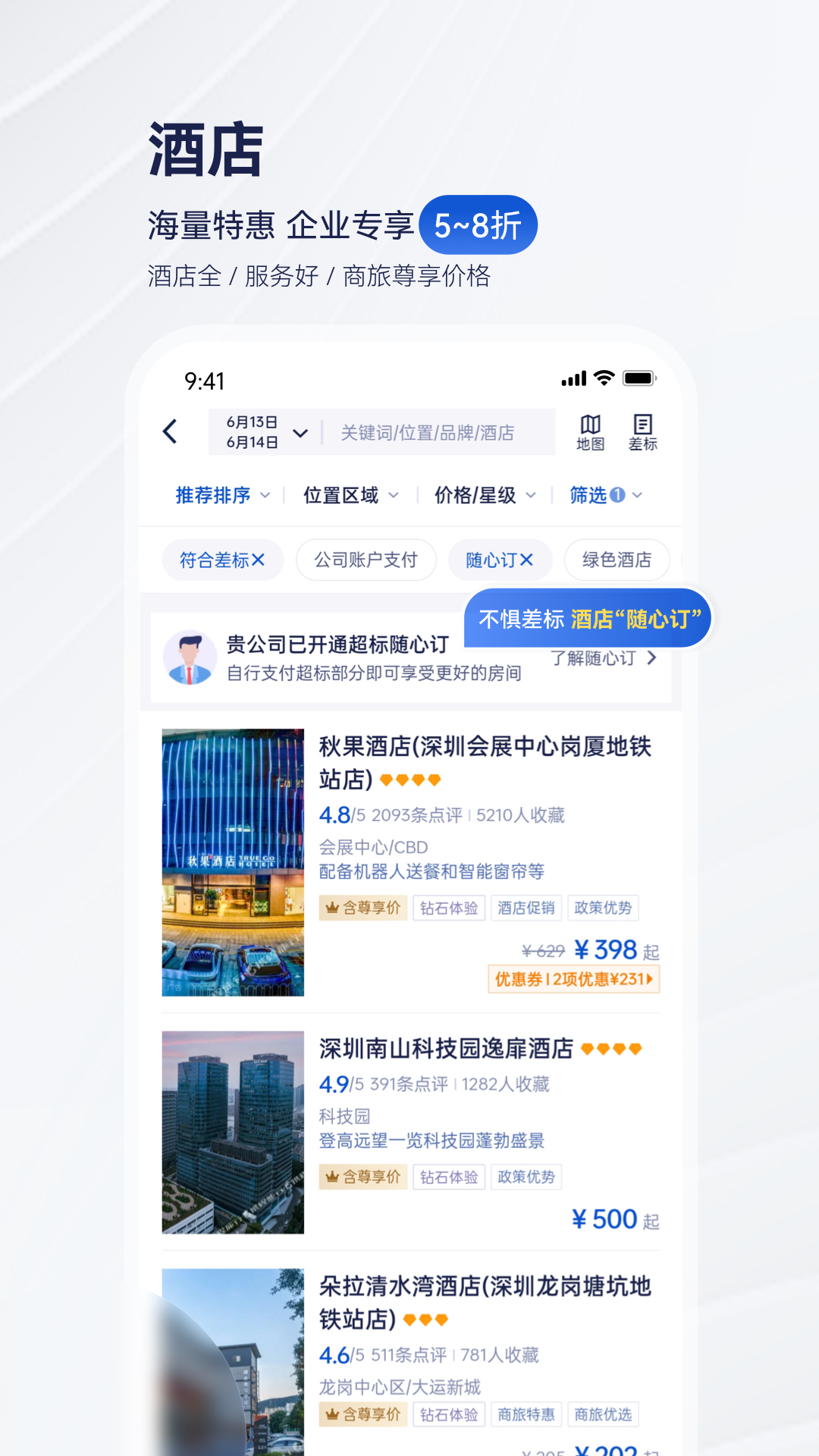Click the 钻石体验 tag under 秋果酒店
Screen dimensions: 819x1456
point(448,908)
